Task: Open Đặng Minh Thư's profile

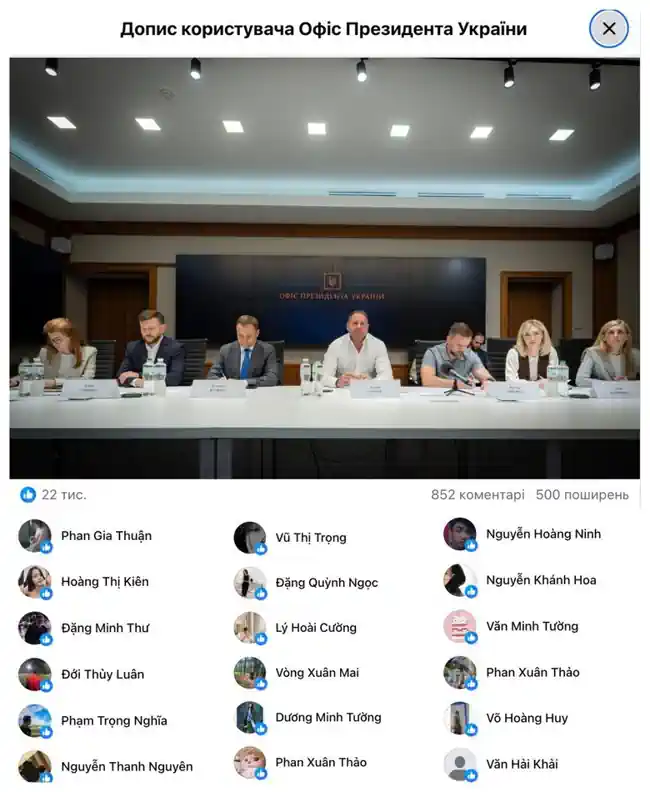Action: point(104,628)
